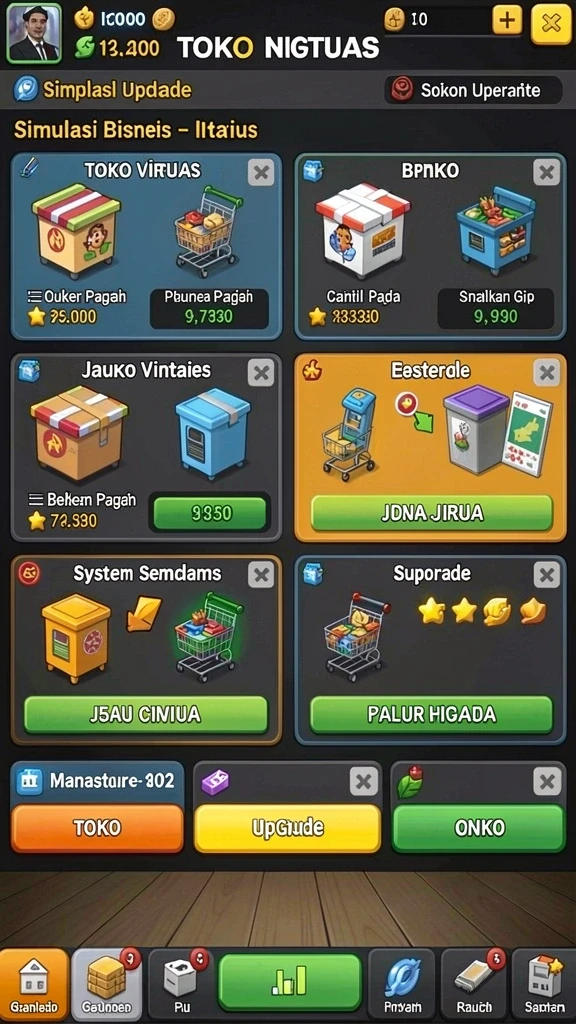Switch to the Granledo home tab
576x1024 pixels.
click(x=33, y=985)
